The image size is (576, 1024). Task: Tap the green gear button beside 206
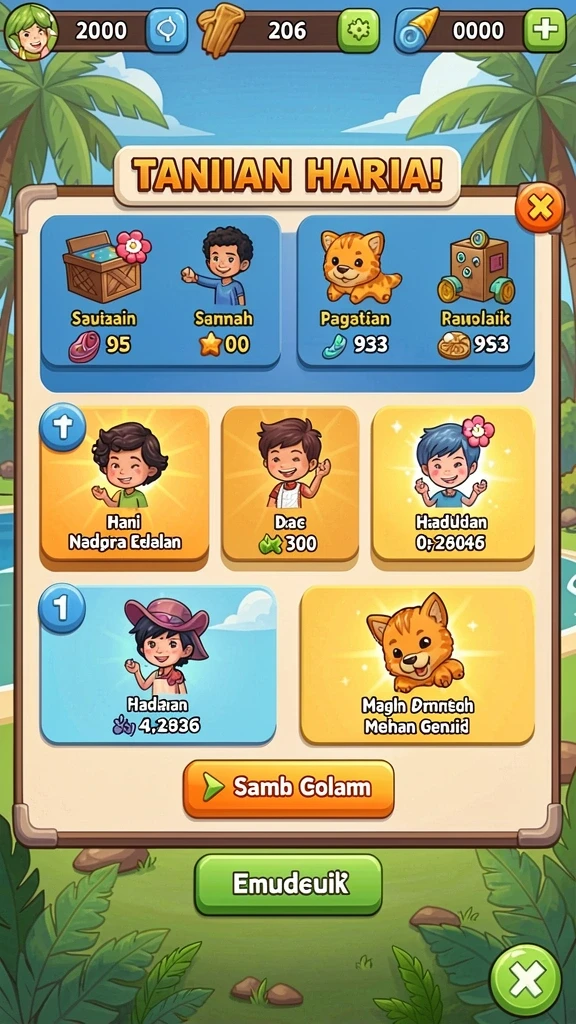coord(358,31)
